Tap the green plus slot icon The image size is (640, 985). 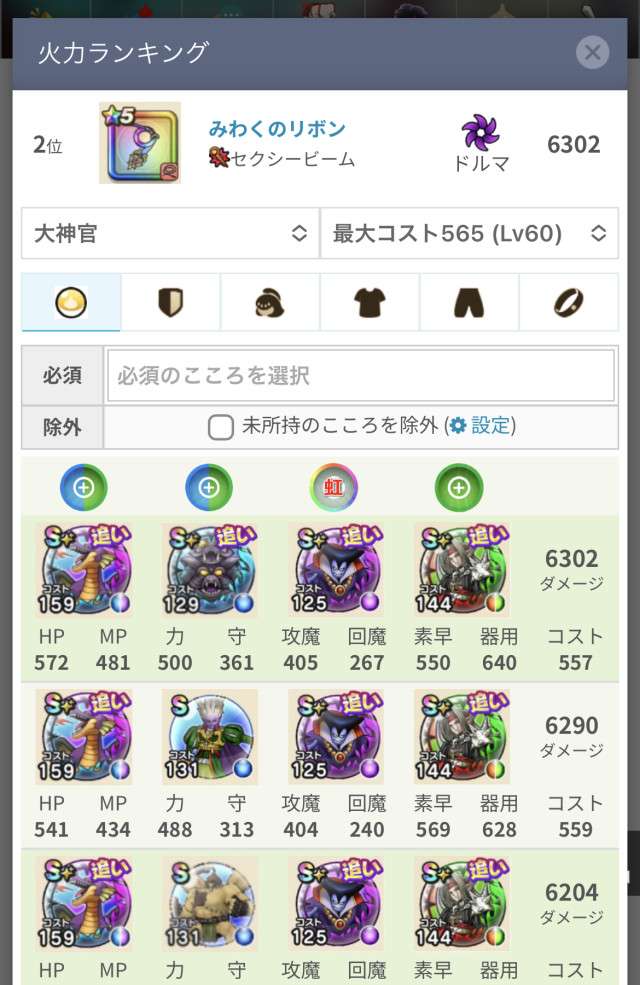click(459, 488)
